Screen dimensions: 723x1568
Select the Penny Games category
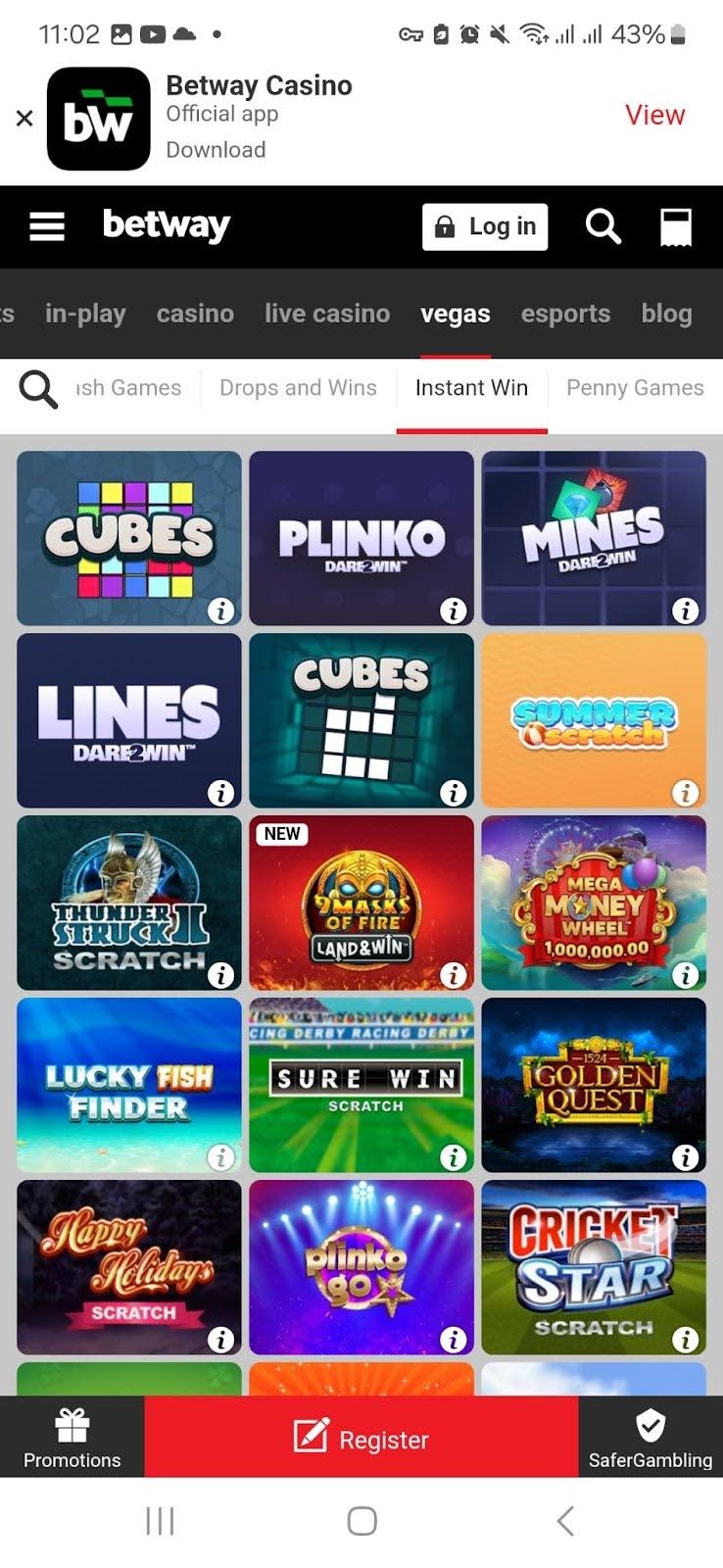pyautogui.click(x=635, y=388)
